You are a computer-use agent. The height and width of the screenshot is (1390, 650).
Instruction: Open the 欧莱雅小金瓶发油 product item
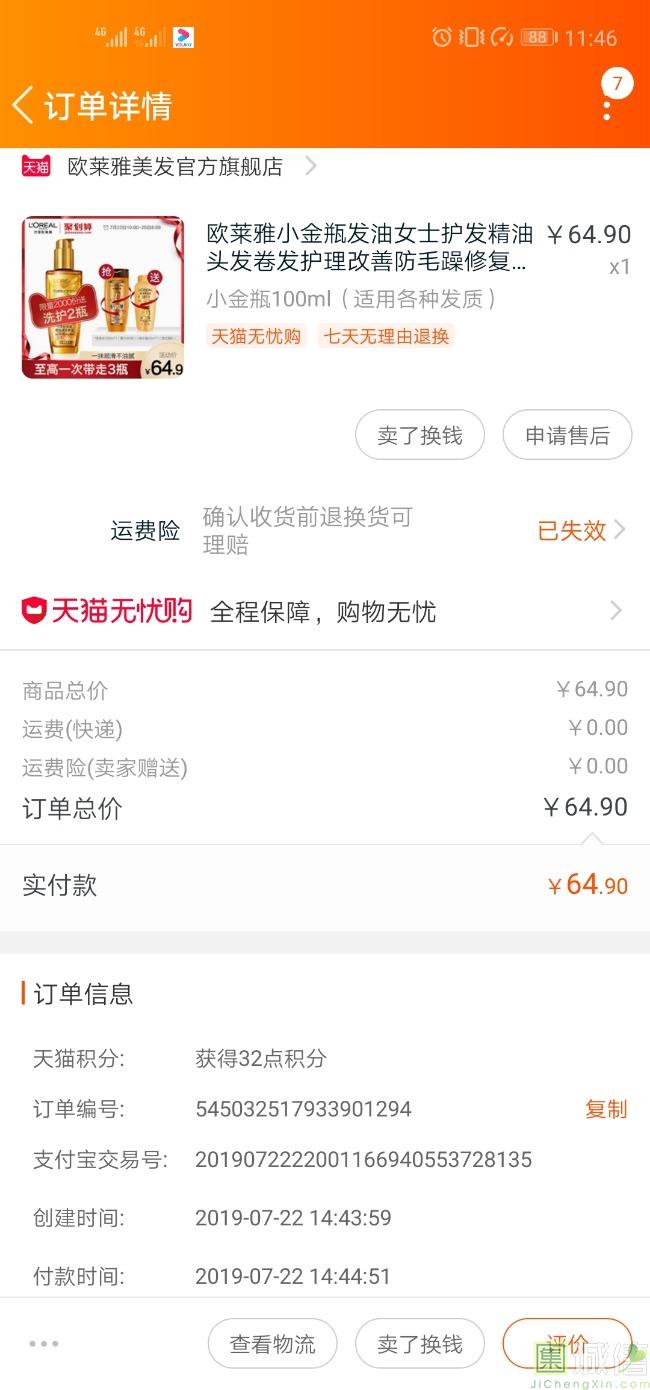pos(325,298)
